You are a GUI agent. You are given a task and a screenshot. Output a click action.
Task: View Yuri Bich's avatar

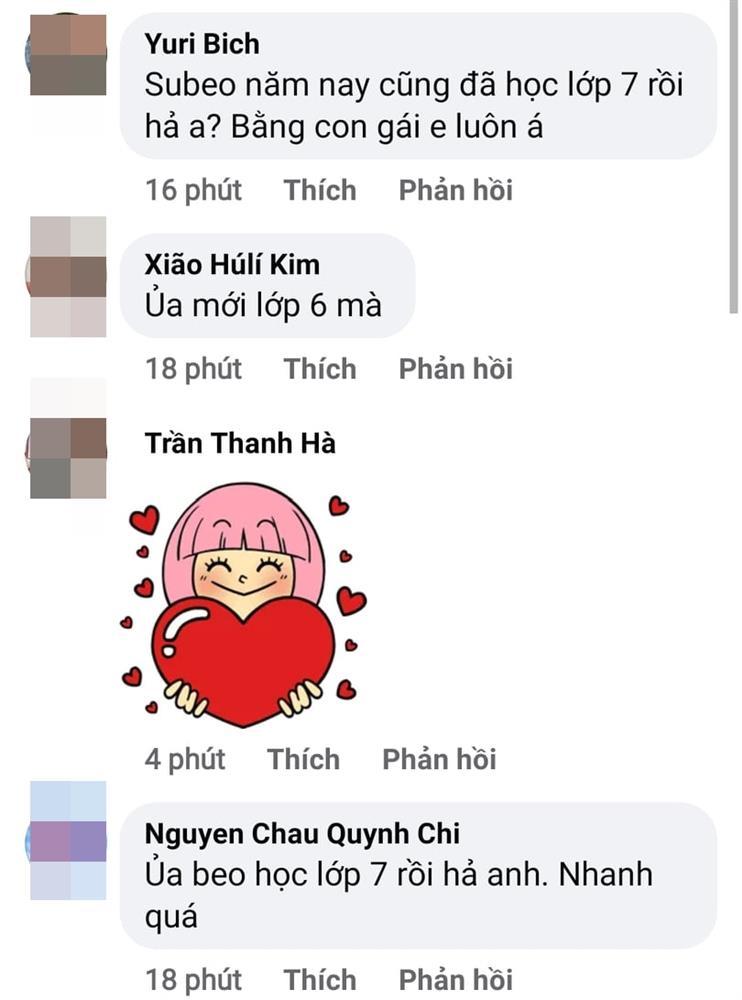point(68,55)
